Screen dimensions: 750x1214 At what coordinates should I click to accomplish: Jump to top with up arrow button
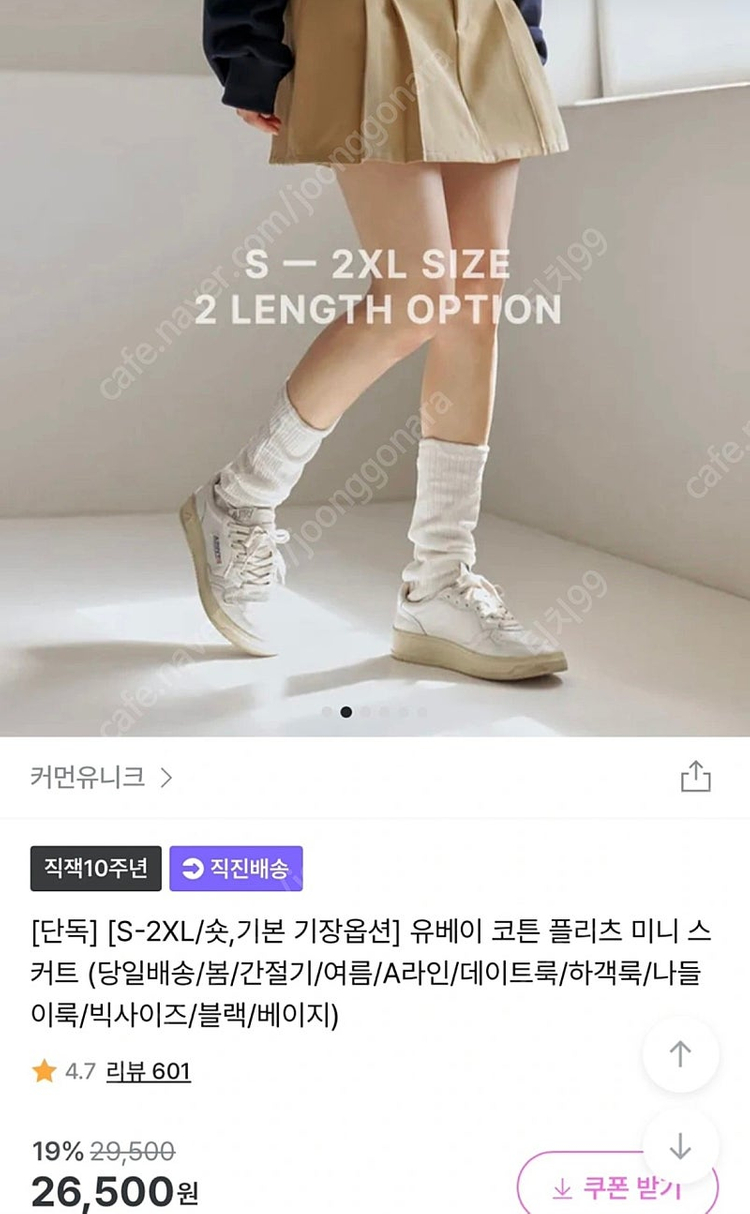pos(680,1054)
